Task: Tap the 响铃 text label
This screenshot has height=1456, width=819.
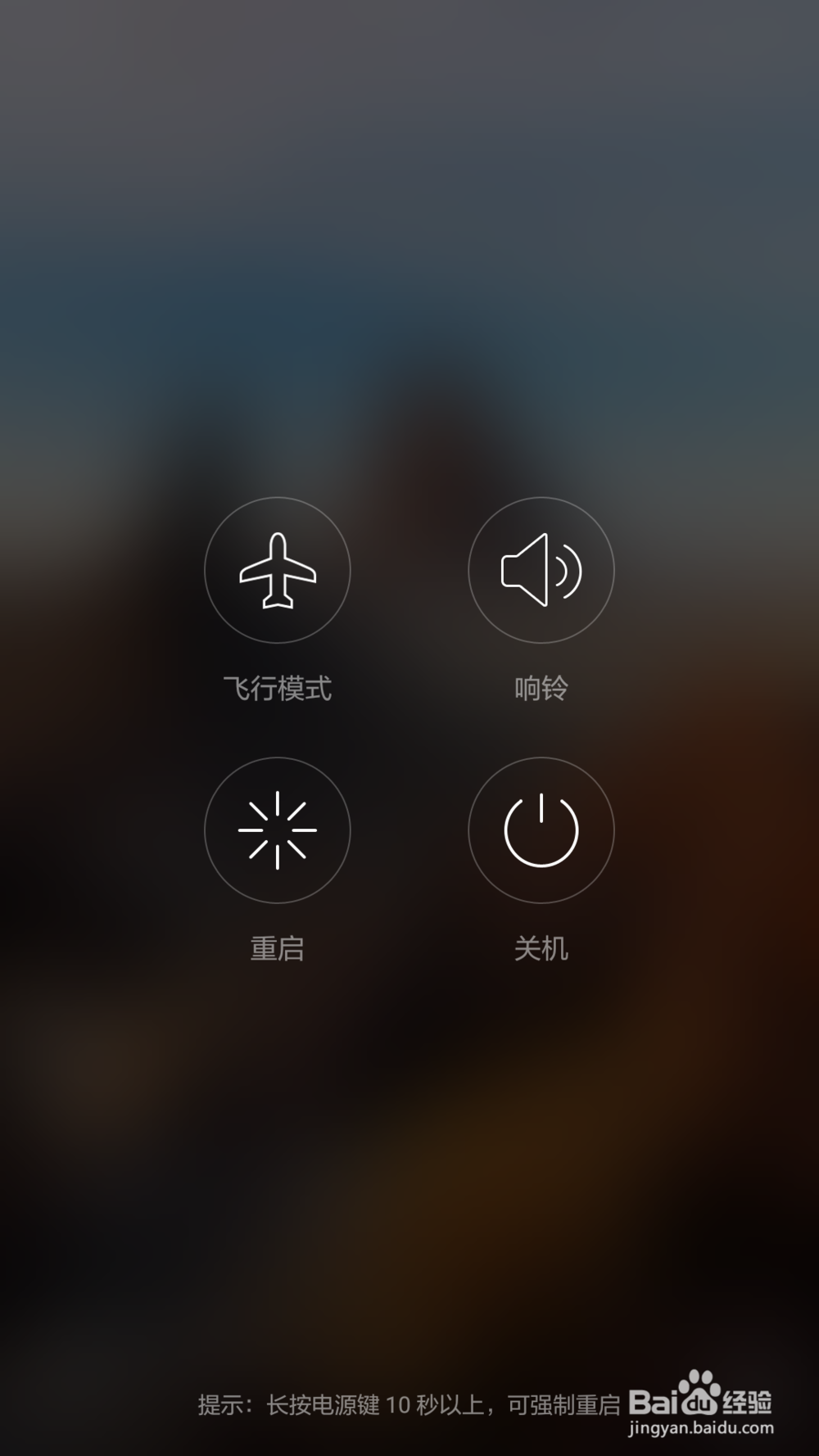Action: pos(541,689)
